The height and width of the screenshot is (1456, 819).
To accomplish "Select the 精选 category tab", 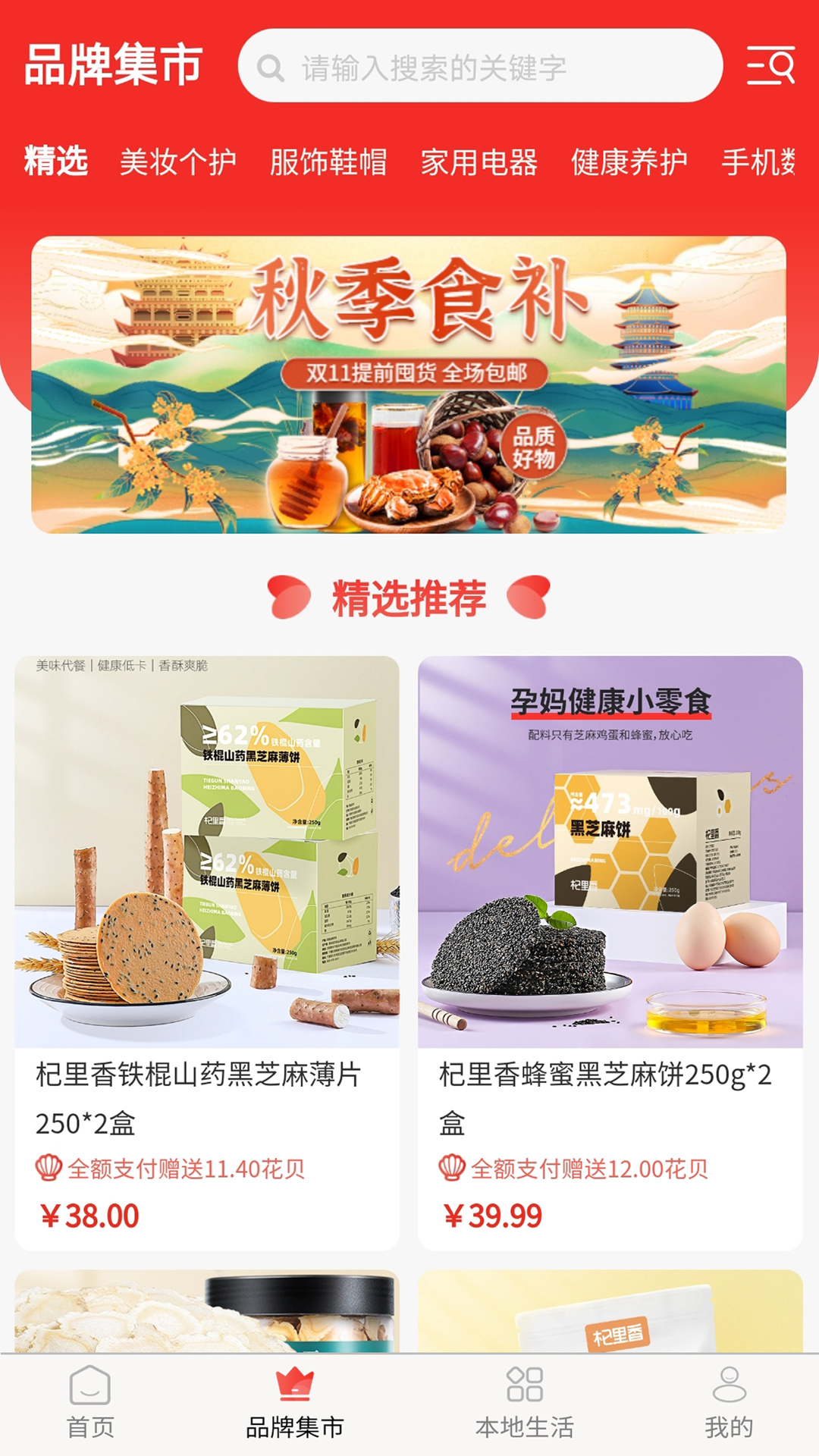I will (x=56, y=162).
